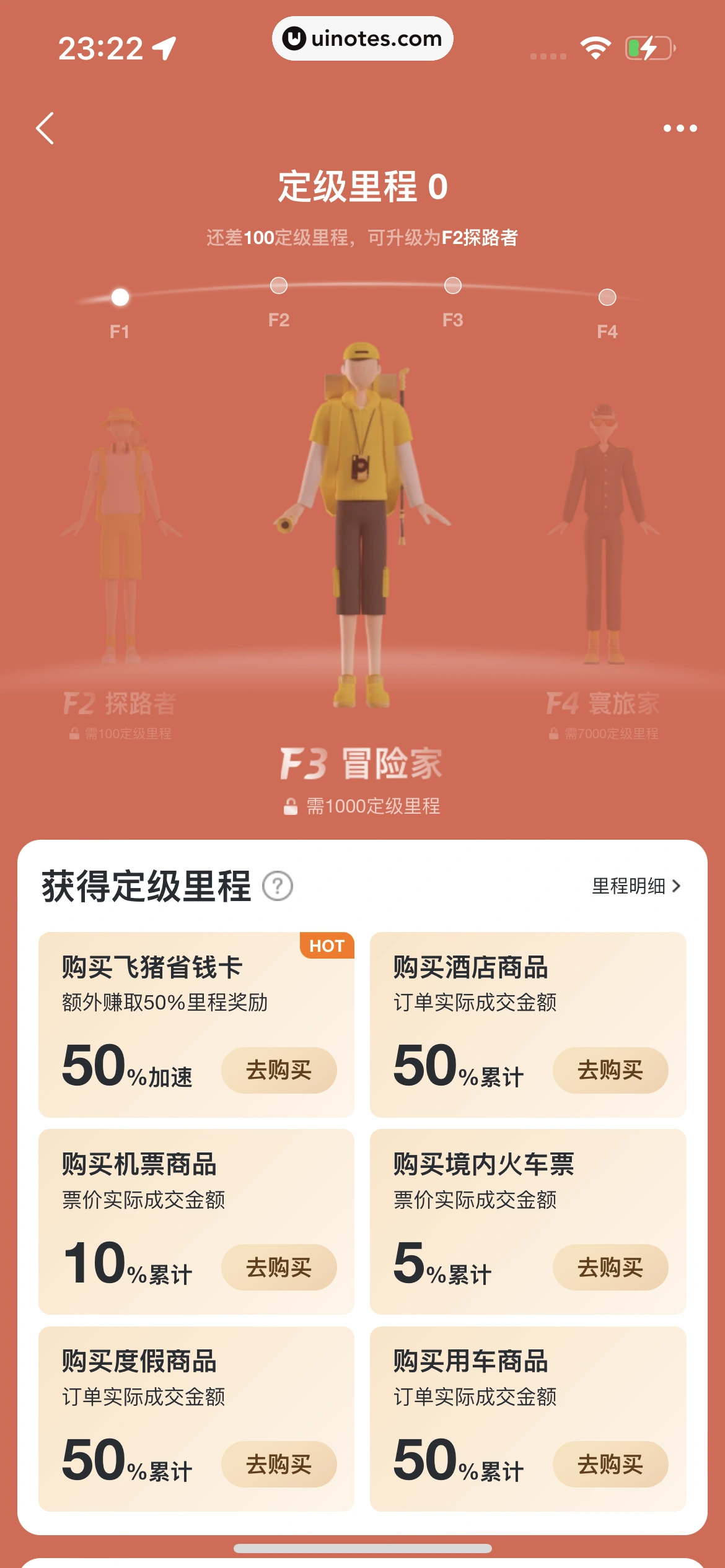Click the F3 dot to expand that level
This screenshot has width=725, height=1568.
coord(452,285)
